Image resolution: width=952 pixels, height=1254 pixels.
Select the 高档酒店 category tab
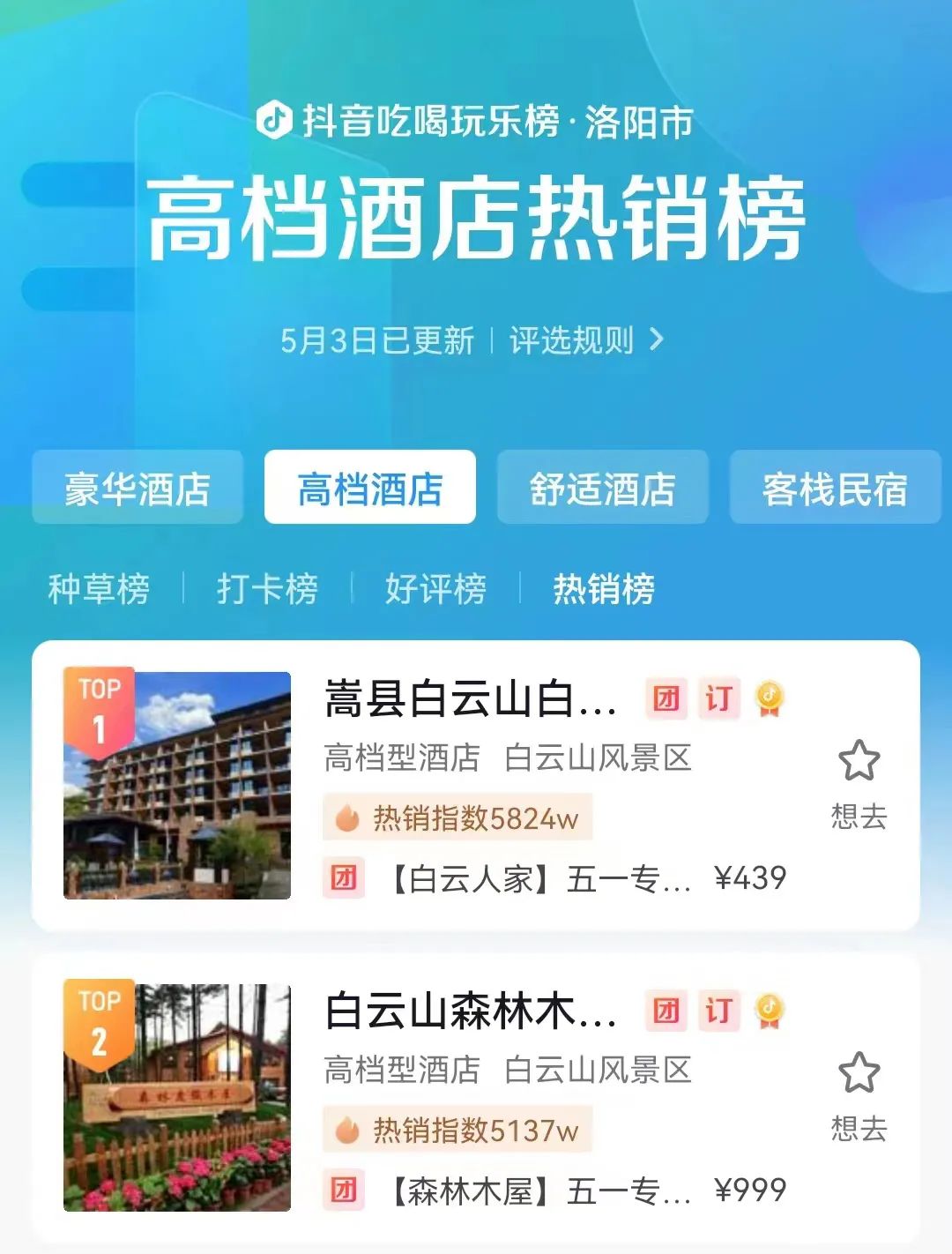point(370,488)
